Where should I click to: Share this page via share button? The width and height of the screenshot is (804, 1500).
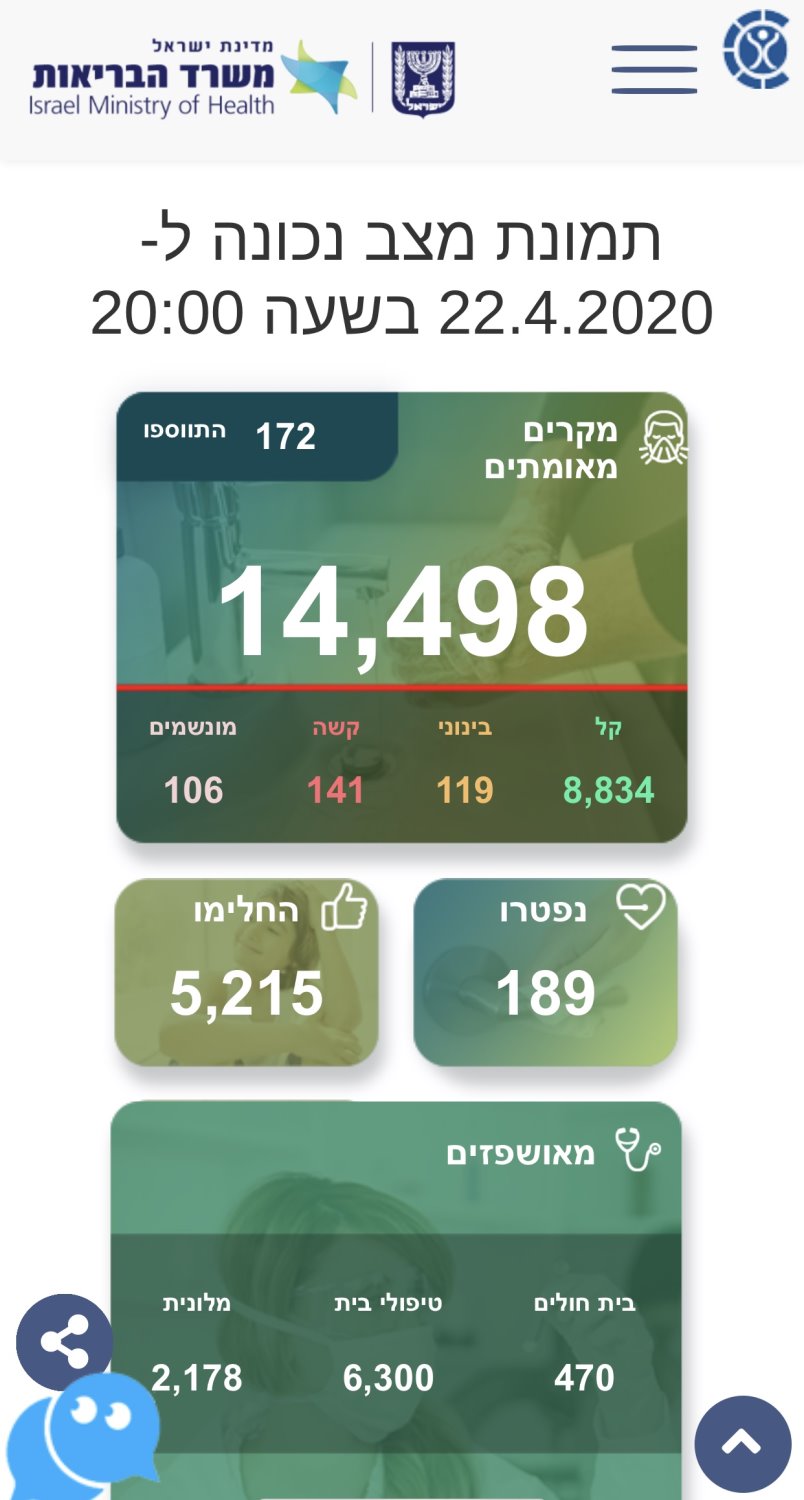coord(65,1342)
